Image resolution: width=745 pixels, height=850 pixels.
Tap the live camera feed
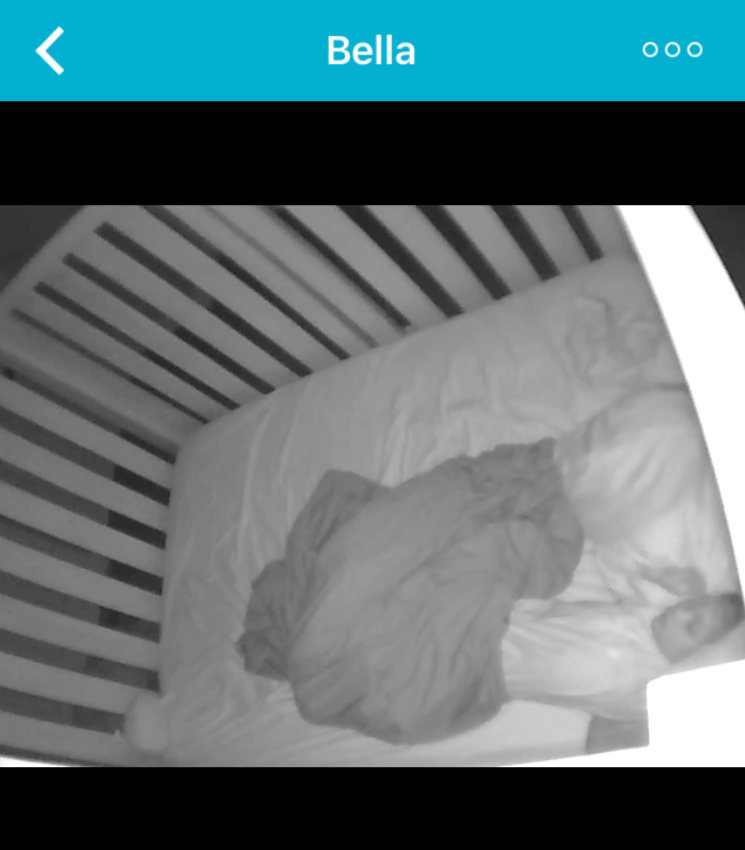(372, 486)
